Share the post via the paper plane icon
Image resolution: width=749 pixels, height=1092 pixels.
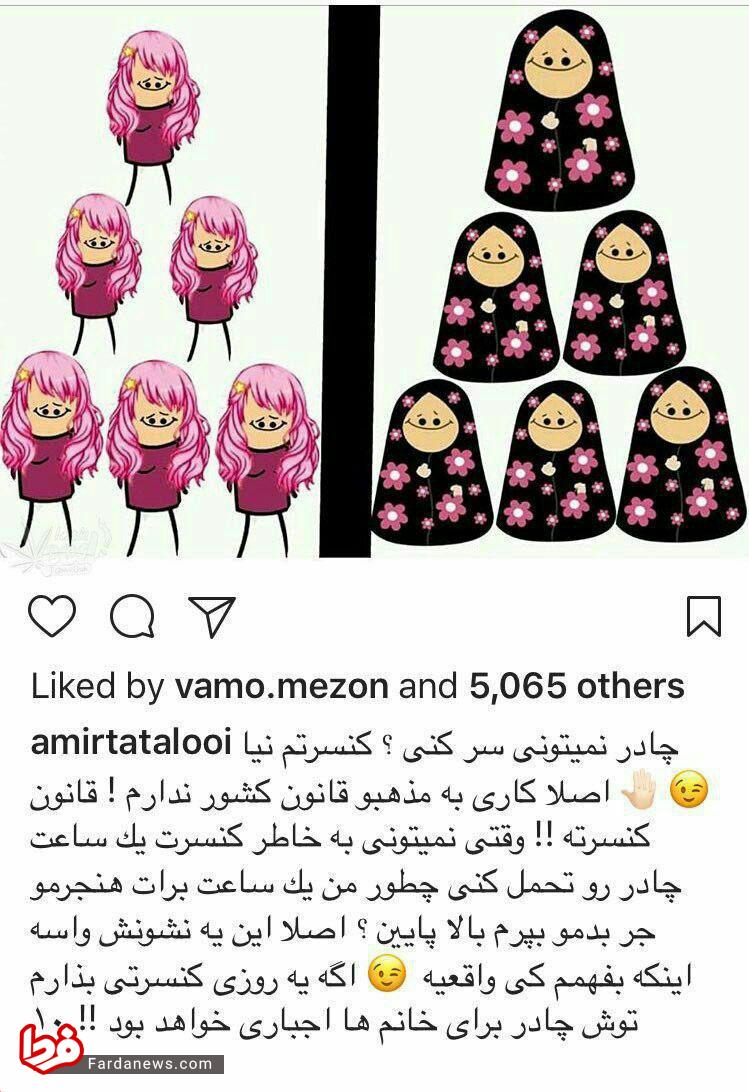(x=212, y=616)
